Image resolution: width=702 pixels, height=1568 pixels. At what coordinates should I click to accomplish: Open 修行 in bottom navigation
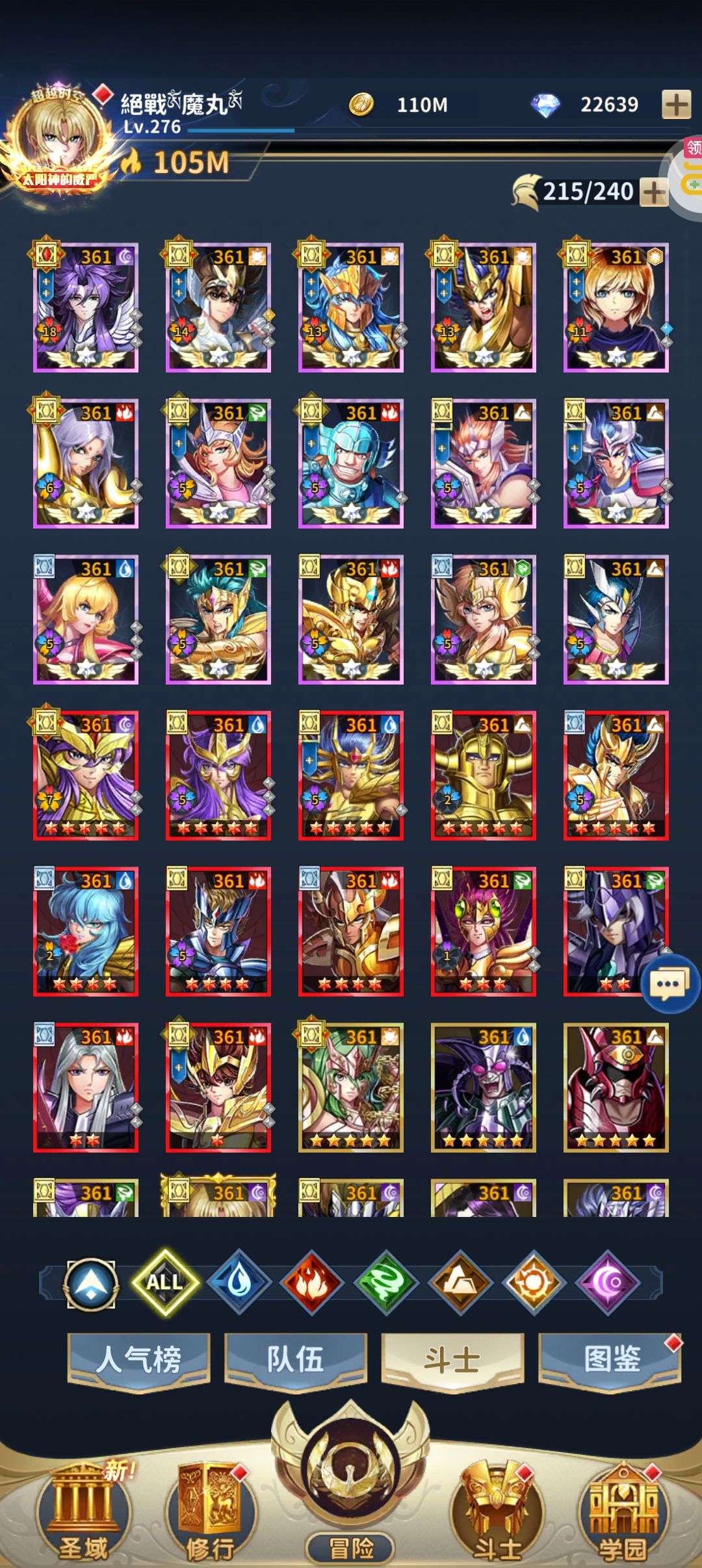(209, 1512)
